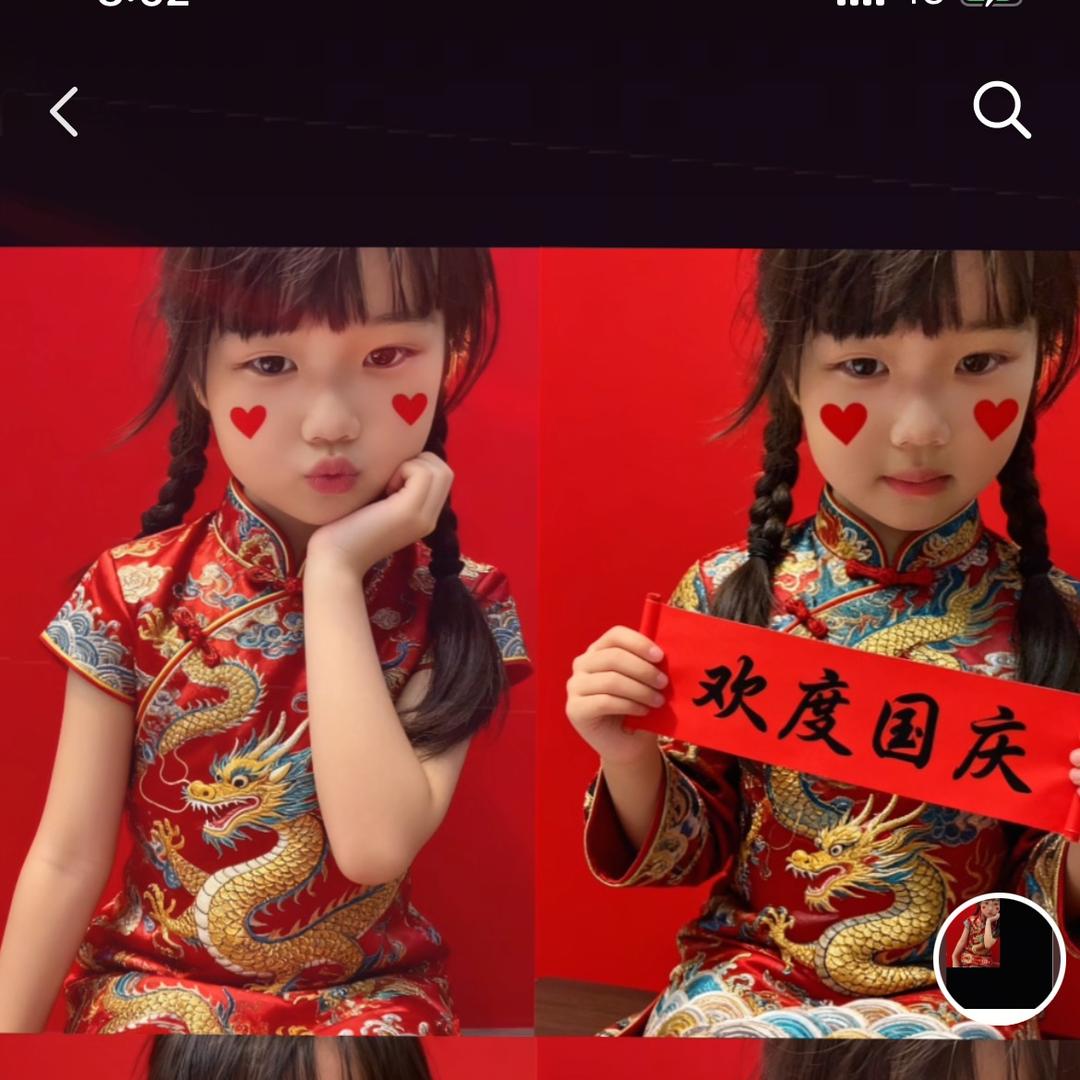
Task: Go back using the top-left arrow
Action: click(x=64, y=112)
